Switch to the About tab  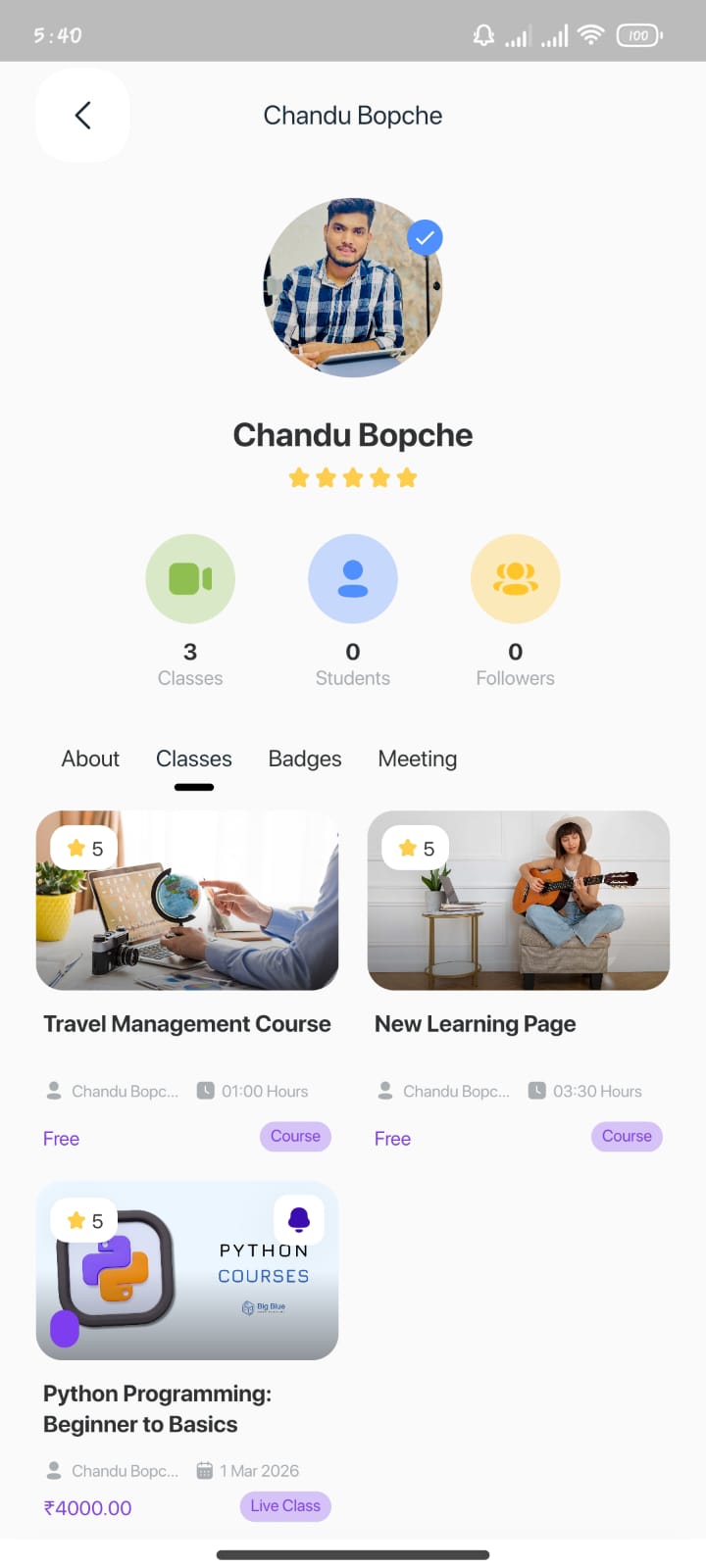(x=90, y=759)
